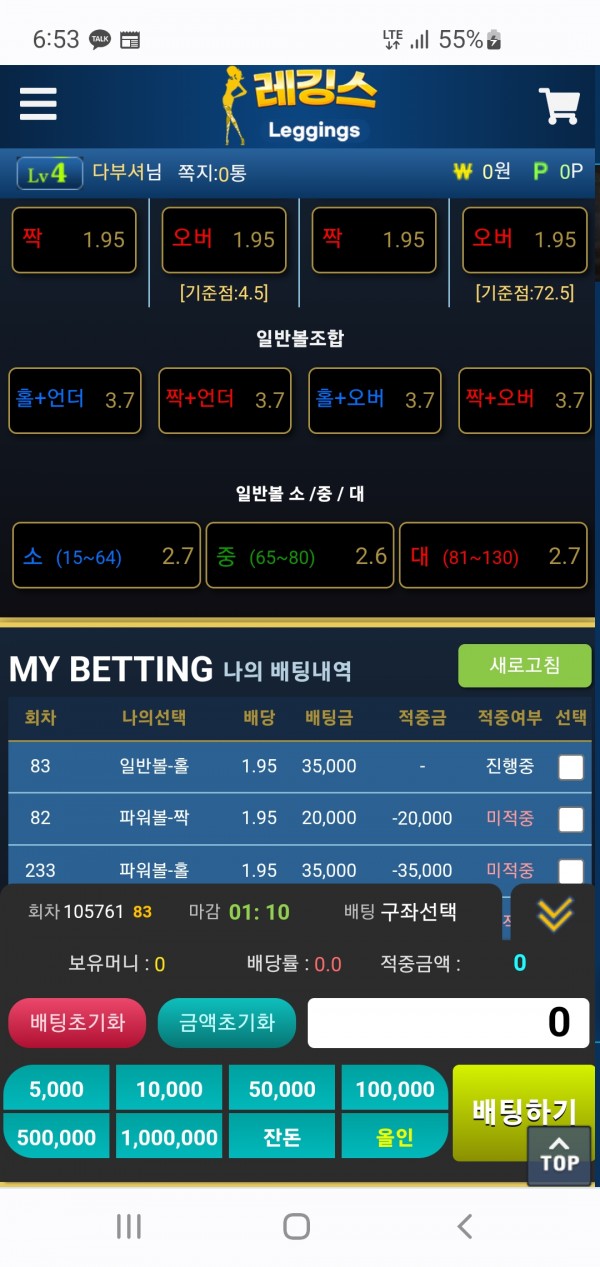Clear the amount with 금액초기화
Image resolution: width=600 pixels, height=1267 pixels.
[227, 1023]
